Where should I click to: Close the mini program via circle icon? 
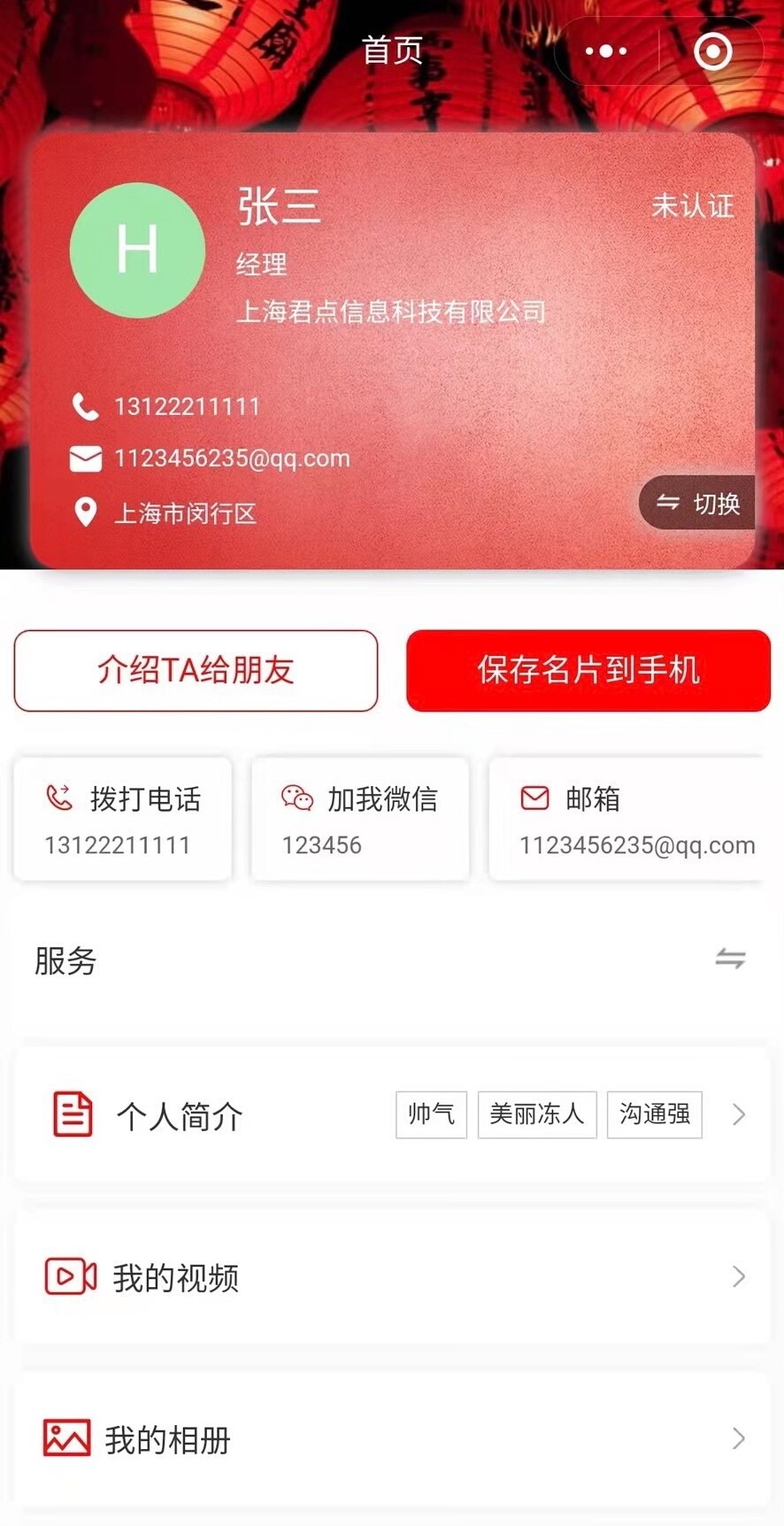tap(713, 51)
